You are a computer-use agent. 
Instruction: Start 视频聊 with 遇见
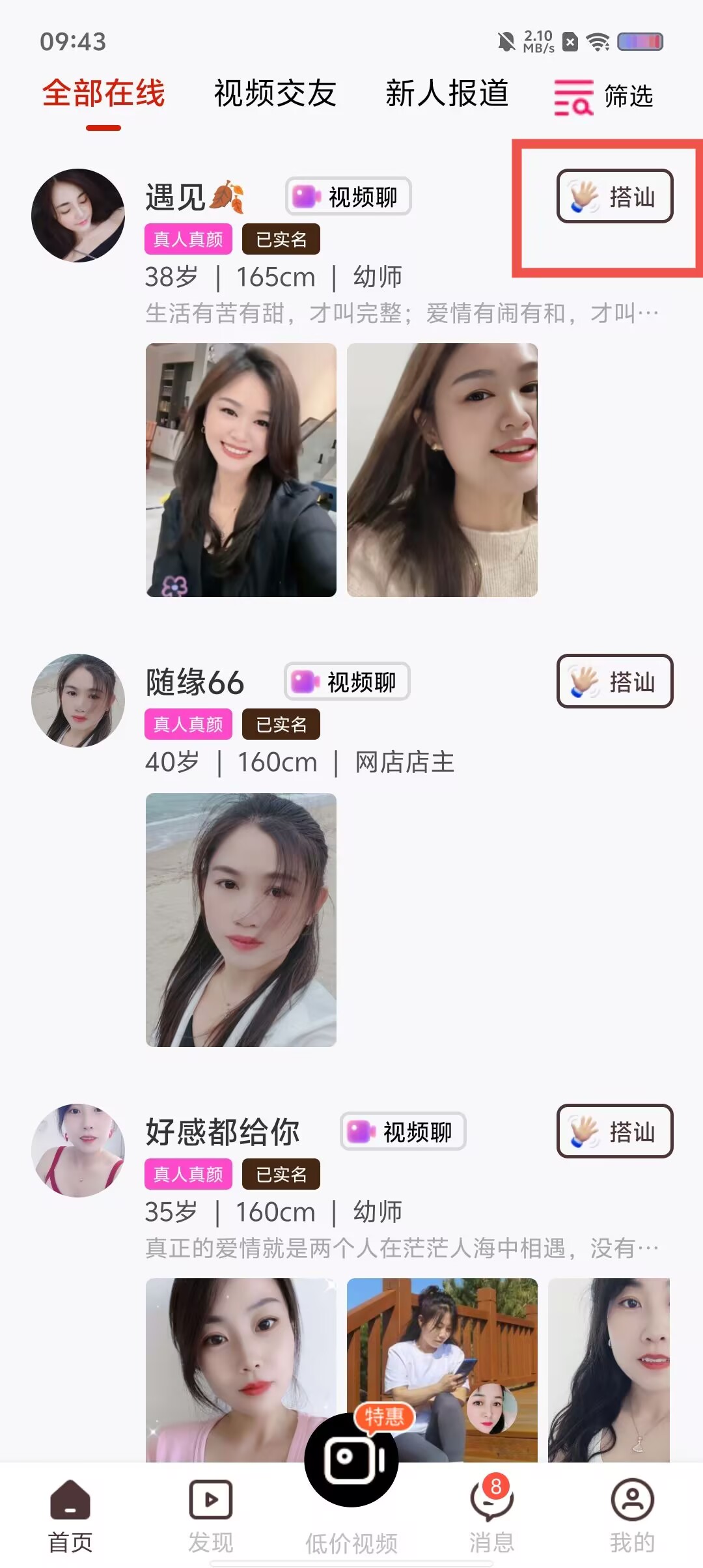pyautogui.click(x=348, y=196)
